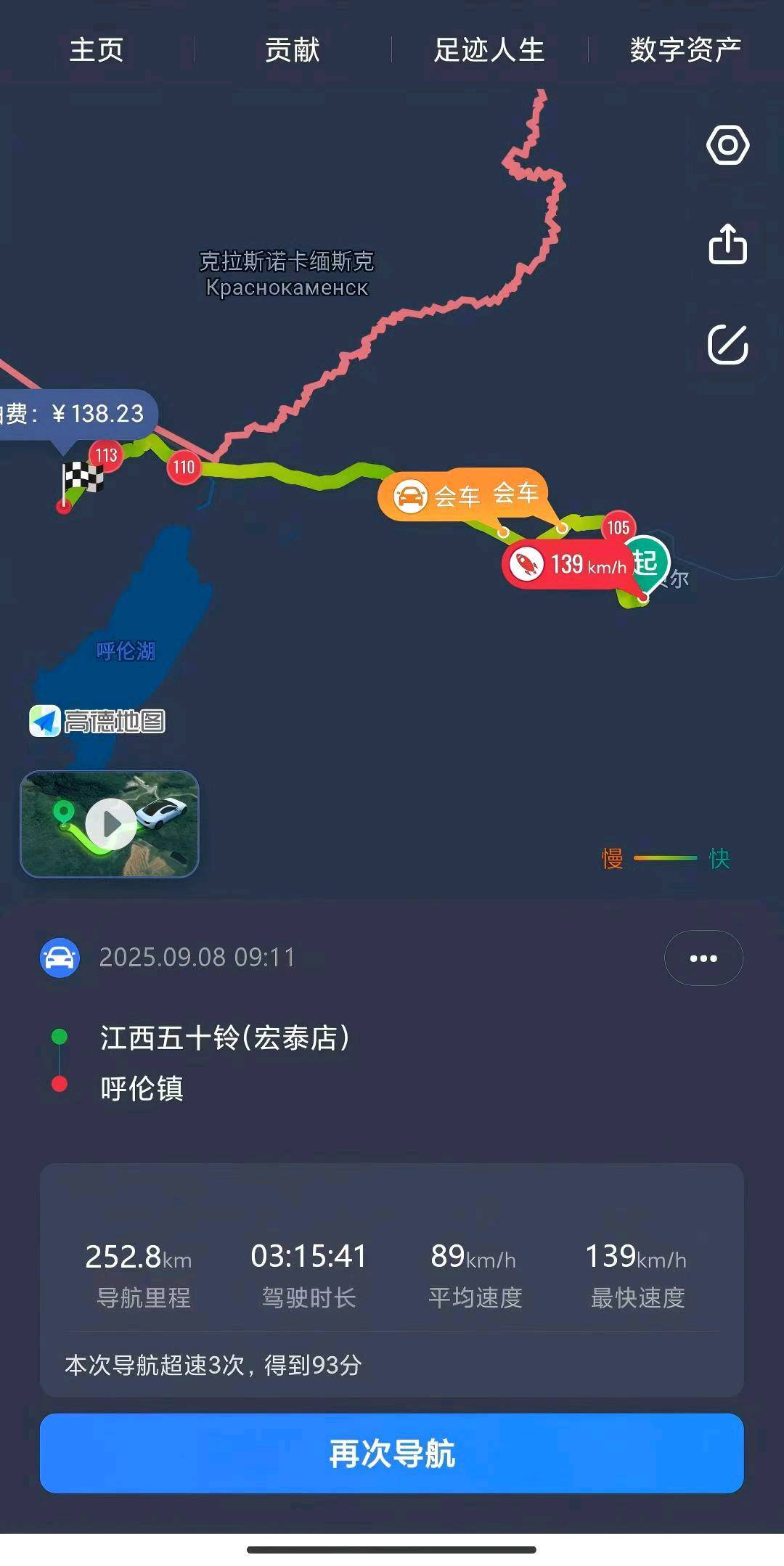Open the hexagon settings icon
The image size is (784, 1566).
[727, 145]
